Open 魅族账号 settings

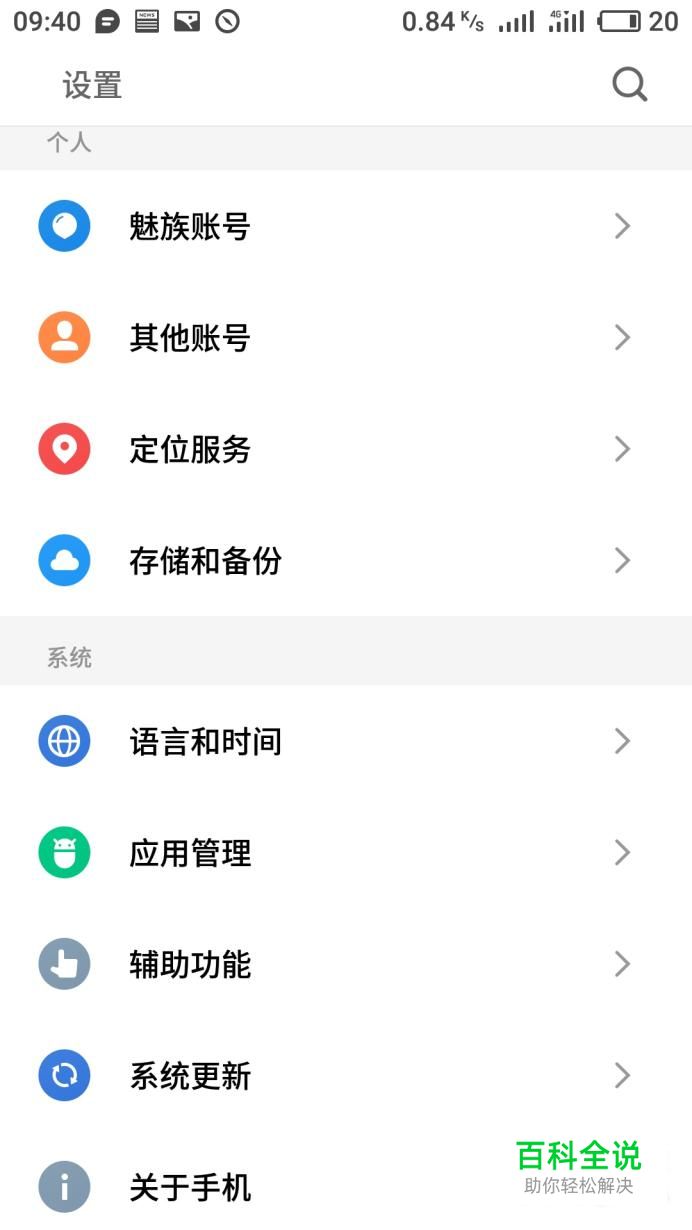tap(190, 227)
